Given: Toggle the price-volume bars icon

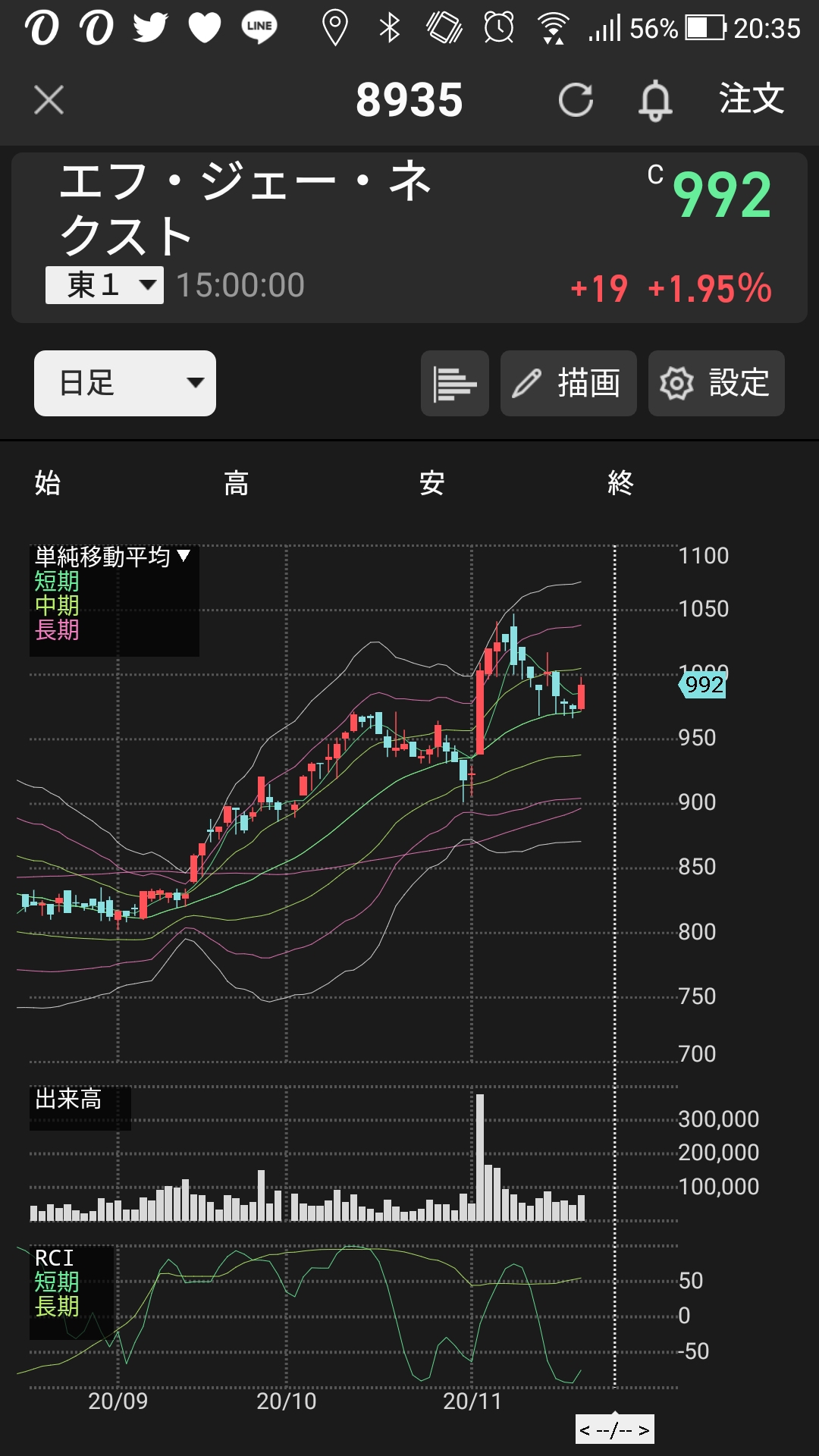Looking at the screenshot, I should point(455,383).
